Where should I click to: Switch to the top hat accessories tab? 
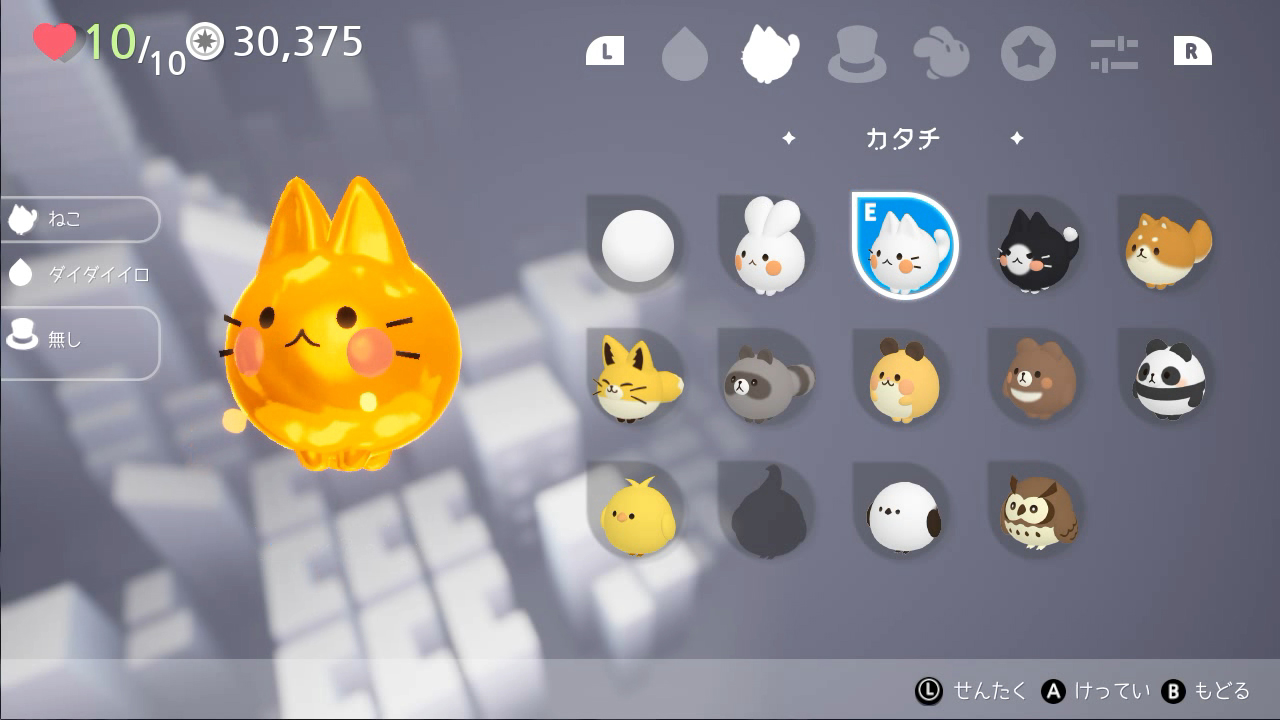point(857,55)
